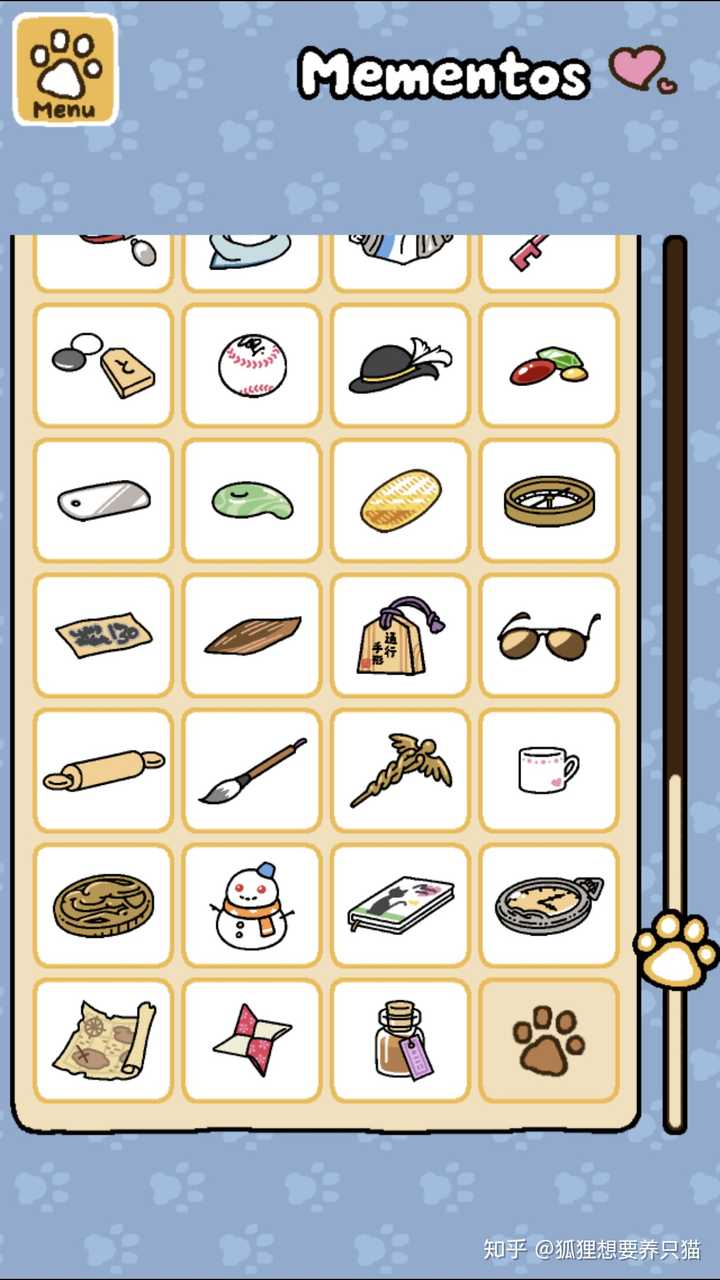This screenshot has height=1280, width=720.
Task: Tap the paw-print scrollbar handle
Action: coord(676,948)
